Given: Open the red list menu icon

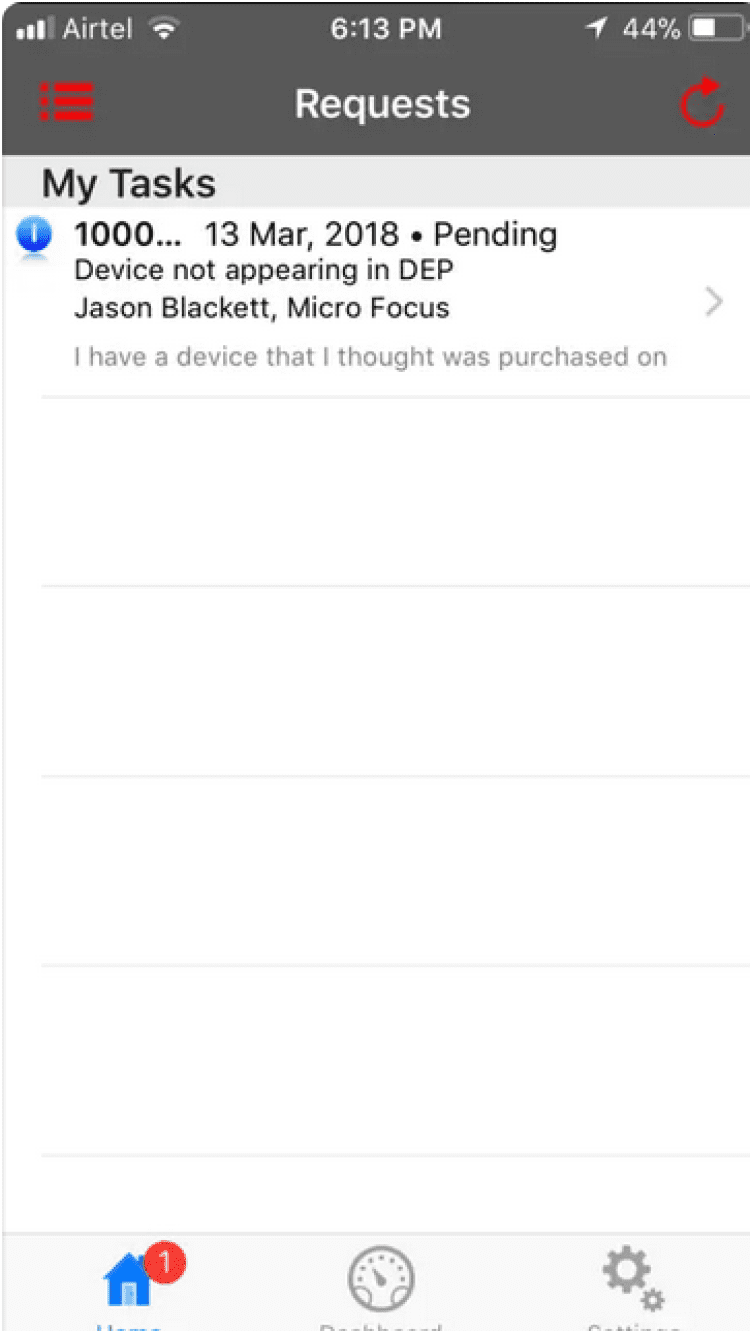Looking at the screenshot, I should pyautogui.click(x=67, y=102).
